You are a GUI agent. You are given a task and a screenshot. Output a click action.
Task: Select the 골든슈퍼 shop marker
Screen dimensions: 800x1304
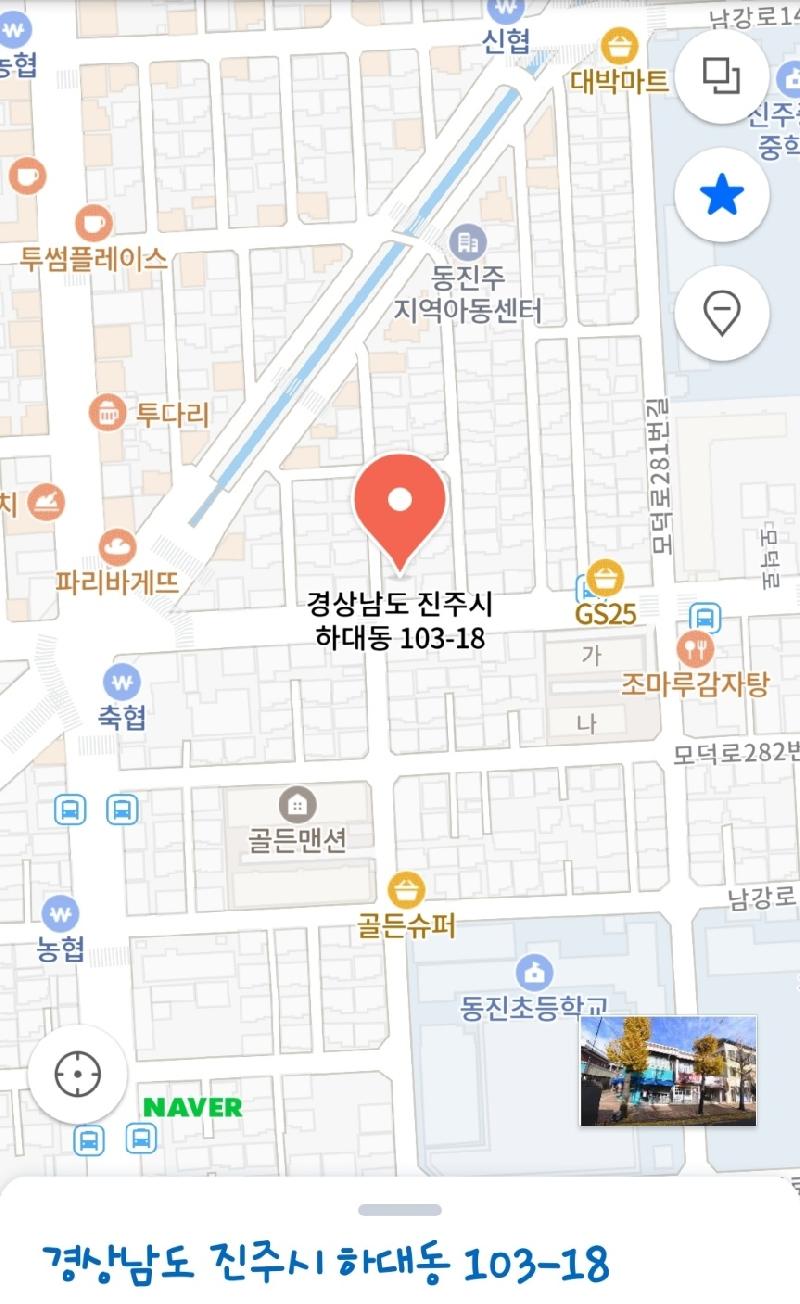coord(406,890)
